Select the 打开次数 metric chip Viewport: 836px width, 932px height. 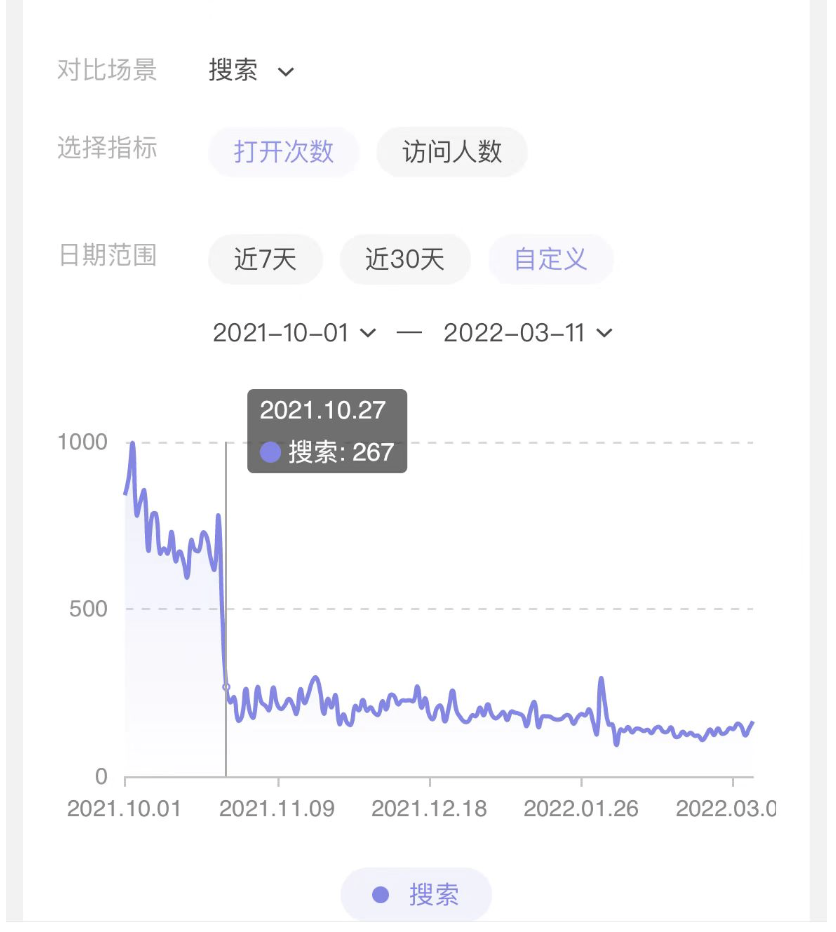[283, 152]
